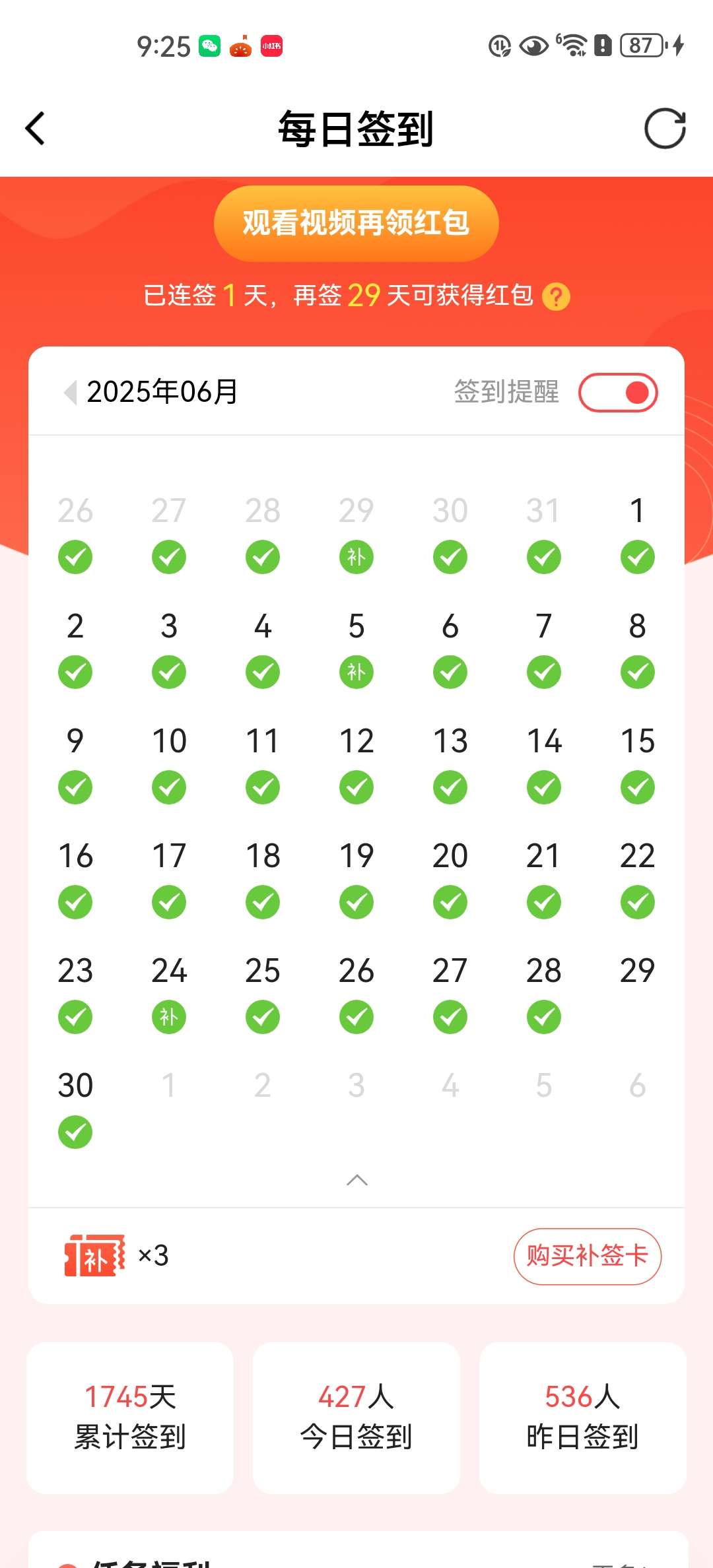Image resolution: width=713 pixels, height=1568 pixels.
Task: Tap 购买补签卡 button
Action: coord(588,1256)
